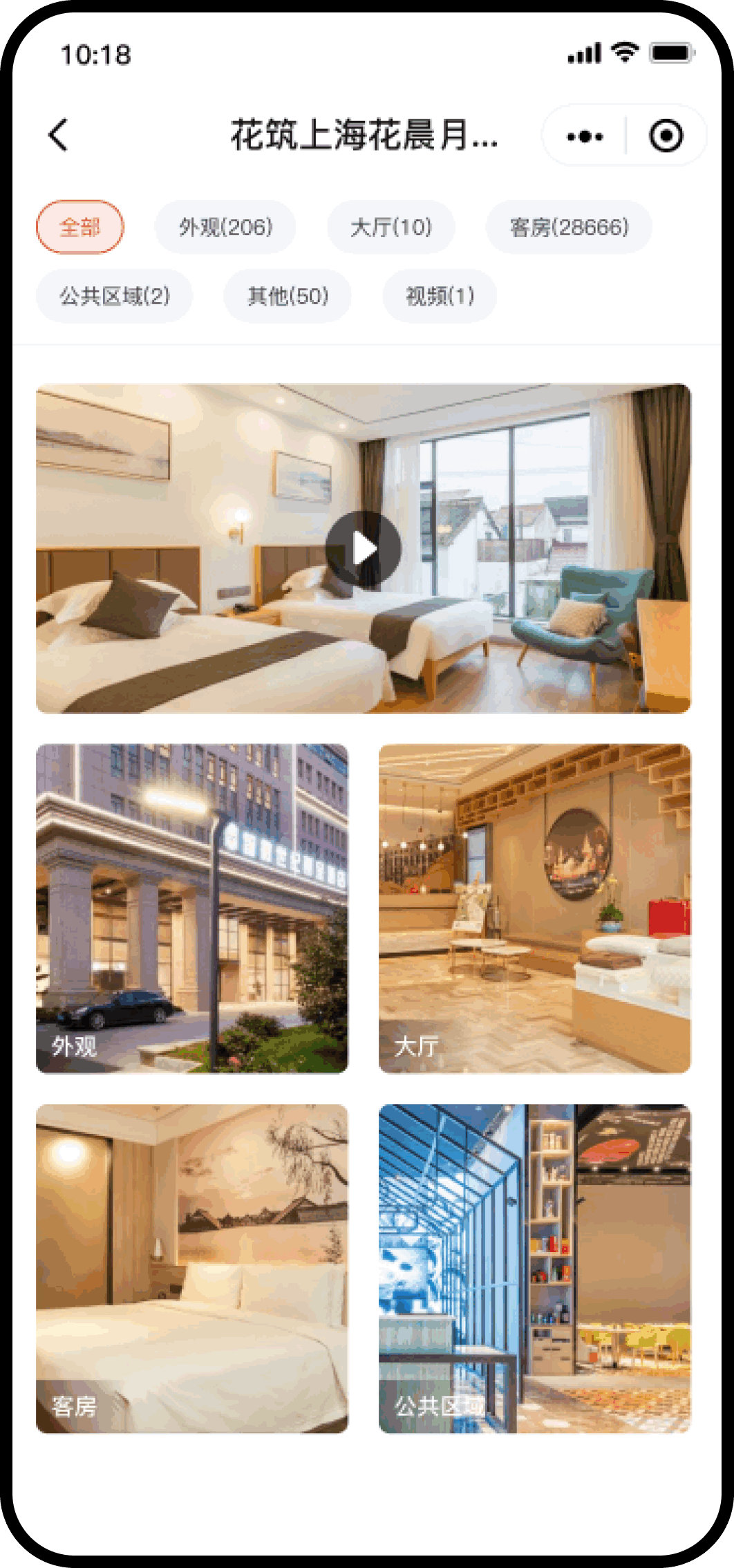Screen dimensions: 734x1568
Task: Filter by 其他(50)
Action: [x=288, y=296]
